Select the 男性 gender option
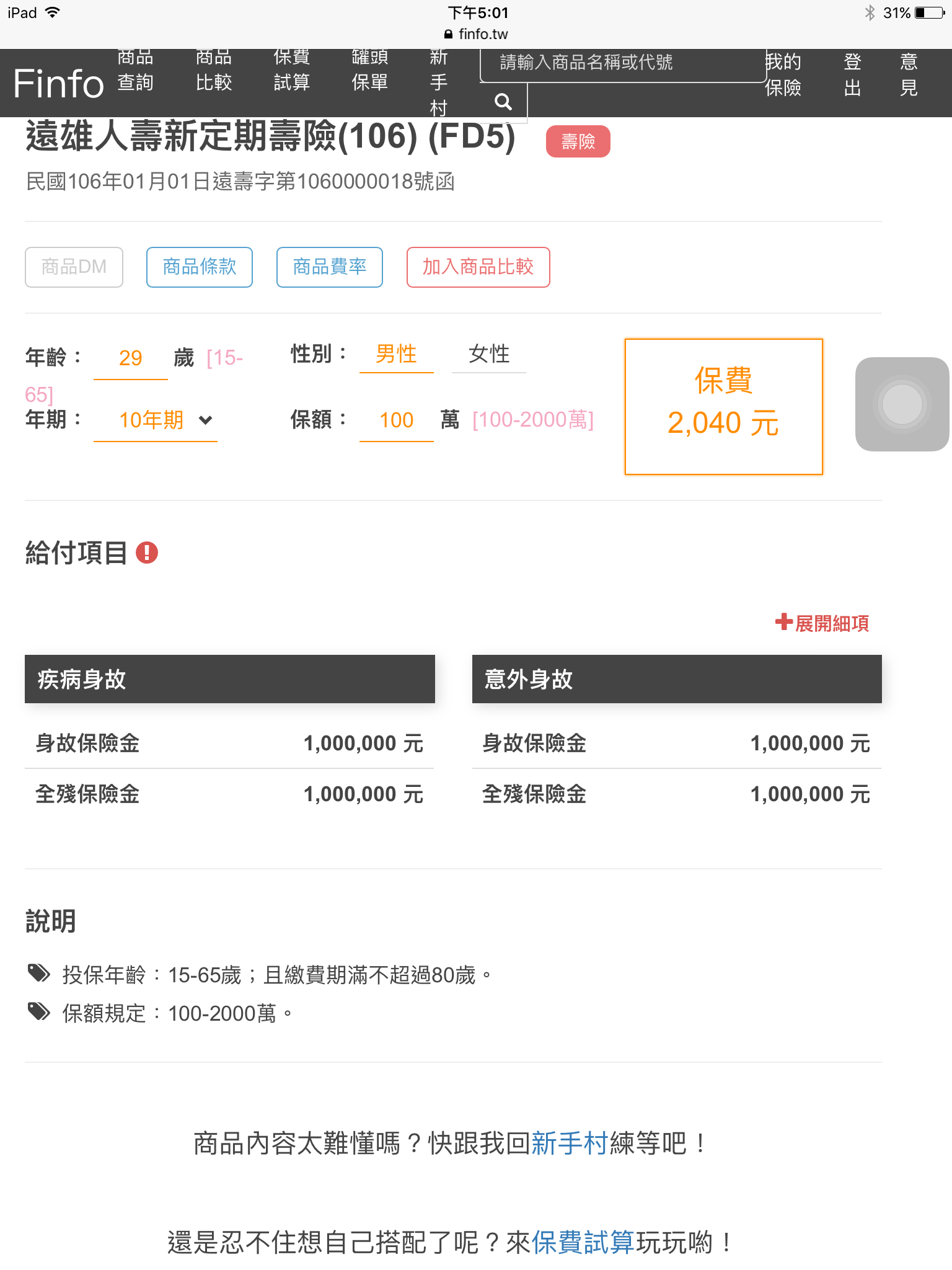Screen dimensions: 952x1270 (x=396, y=353)
